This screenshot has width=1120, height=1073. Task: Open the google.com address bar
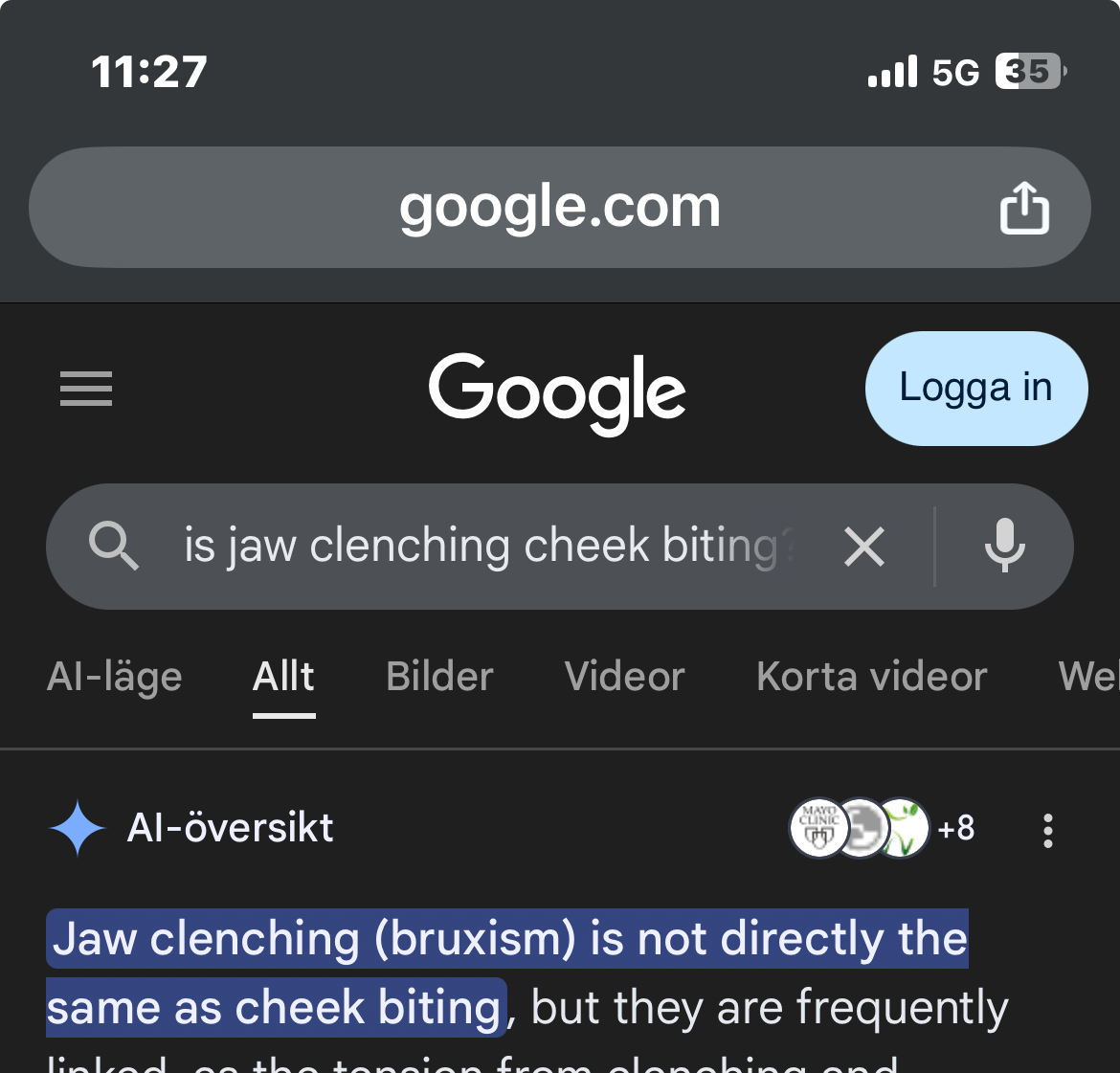pyautogui.click(x=559, y=208)
